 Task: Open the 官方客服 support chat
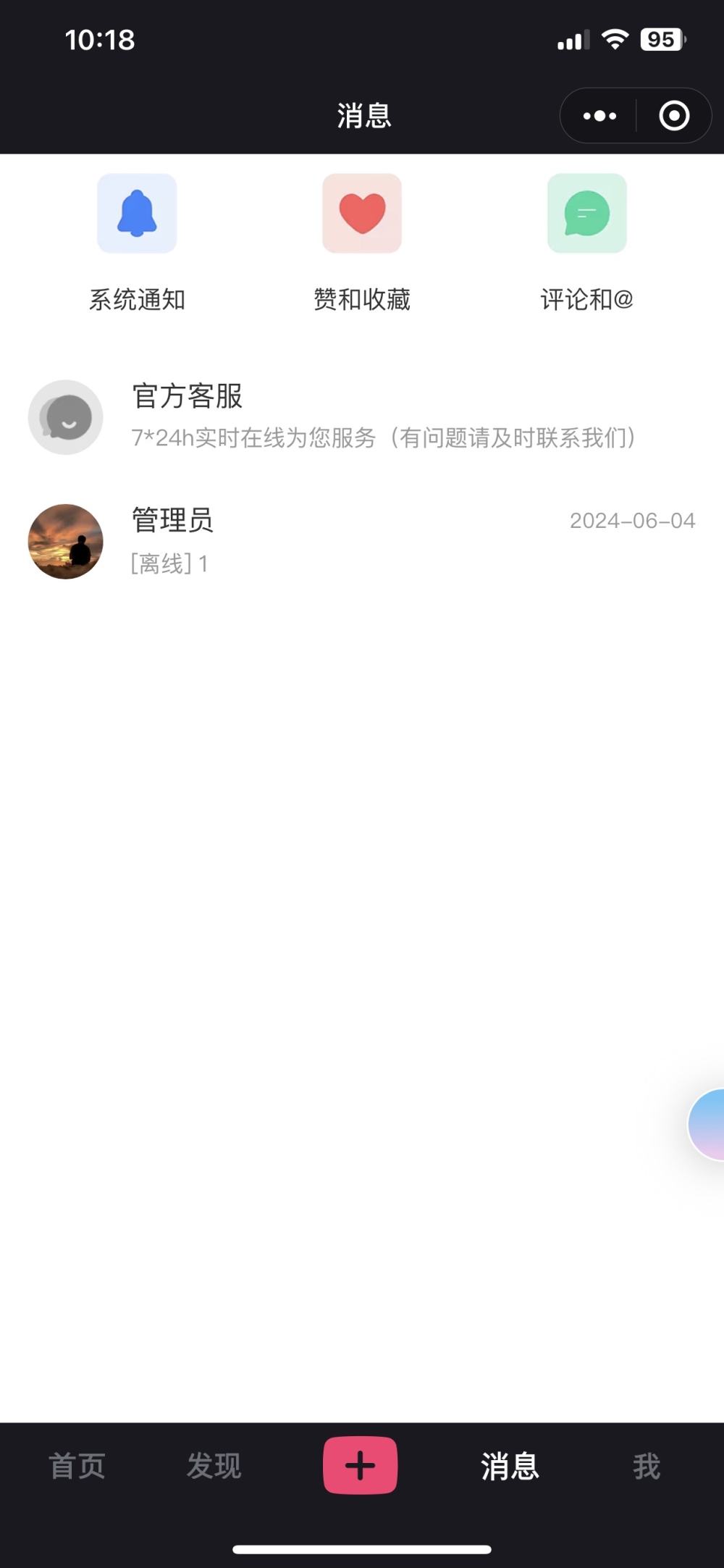pyautogui.click(x=362, y=417)
